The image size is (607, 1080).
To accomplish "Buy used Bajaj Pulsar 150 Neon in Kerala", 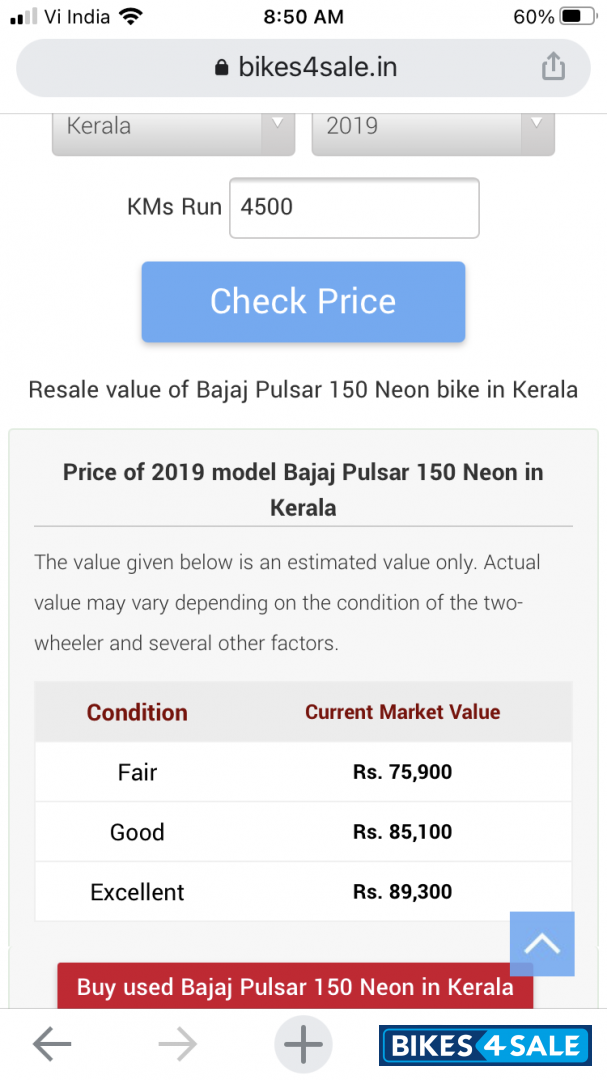I will 295,987.
